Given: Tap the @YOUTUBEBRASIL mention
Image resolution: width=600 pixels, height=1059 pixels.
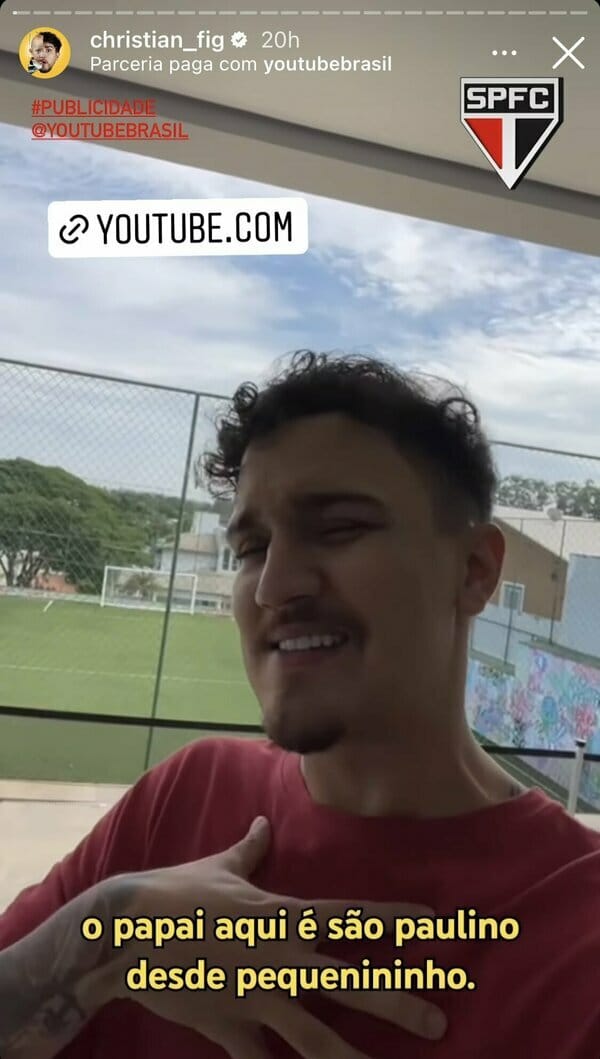Looking at the screenshot, I should (110, 131).
